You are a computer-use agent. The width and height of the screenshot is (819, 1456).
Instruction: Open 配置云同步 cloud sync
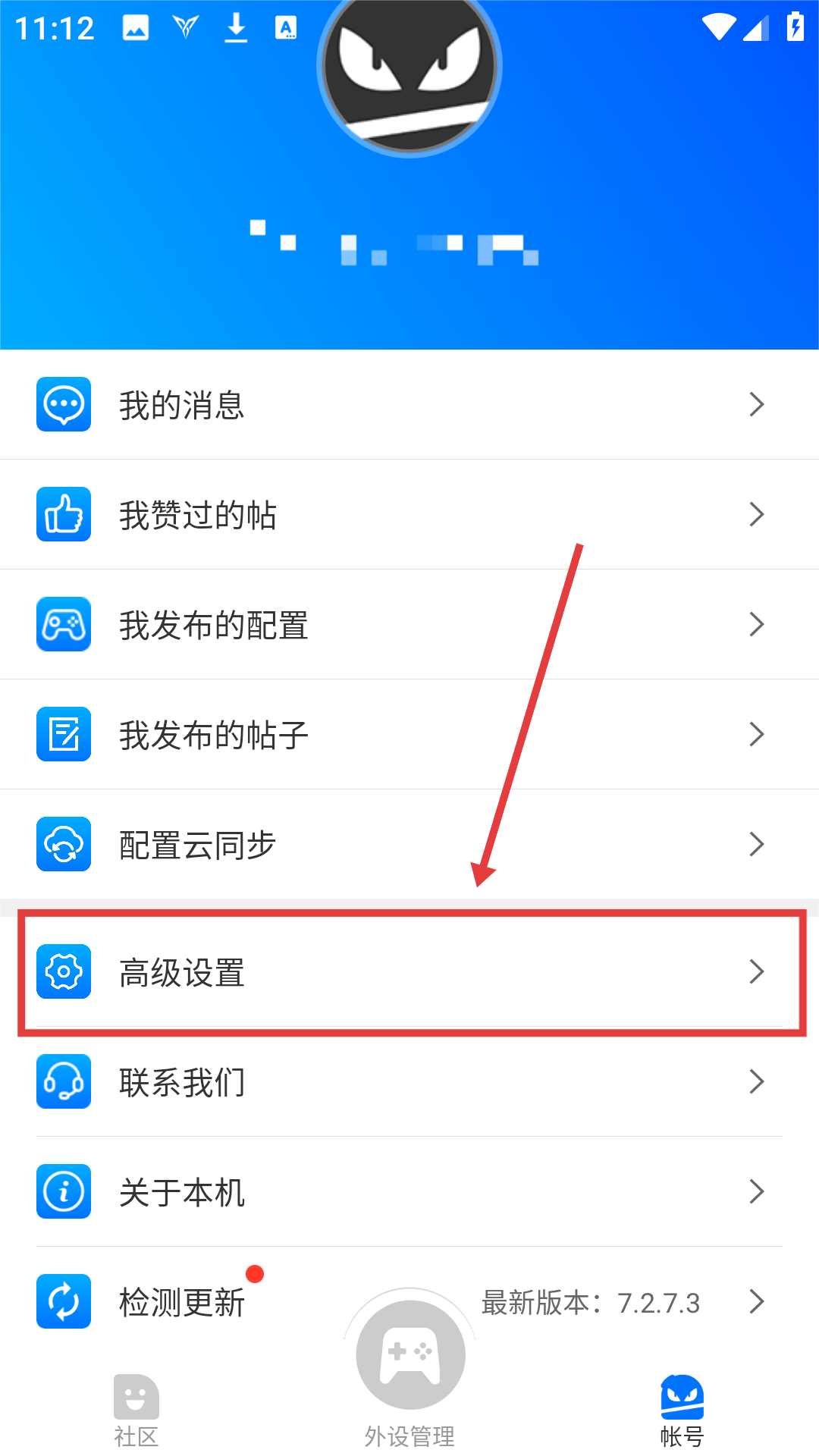pos(409,844)
